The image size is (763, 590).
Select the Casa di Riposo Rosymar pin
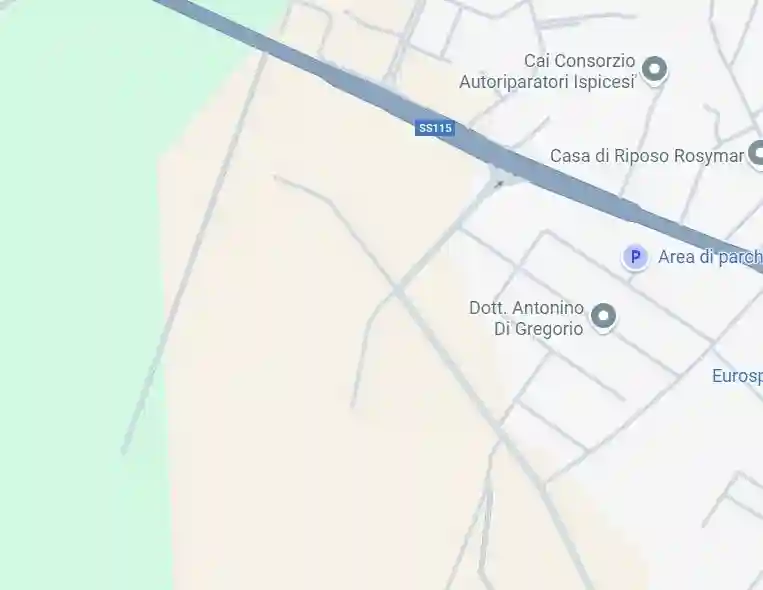point(757,155)
